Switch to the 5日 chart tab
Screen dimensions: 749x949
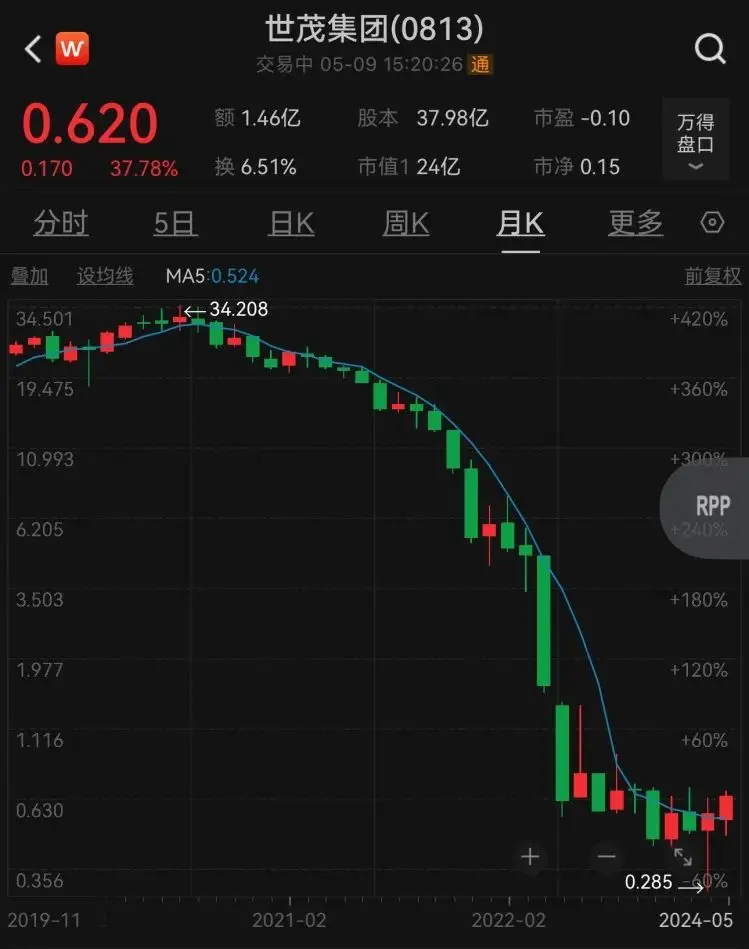point(176,223)
